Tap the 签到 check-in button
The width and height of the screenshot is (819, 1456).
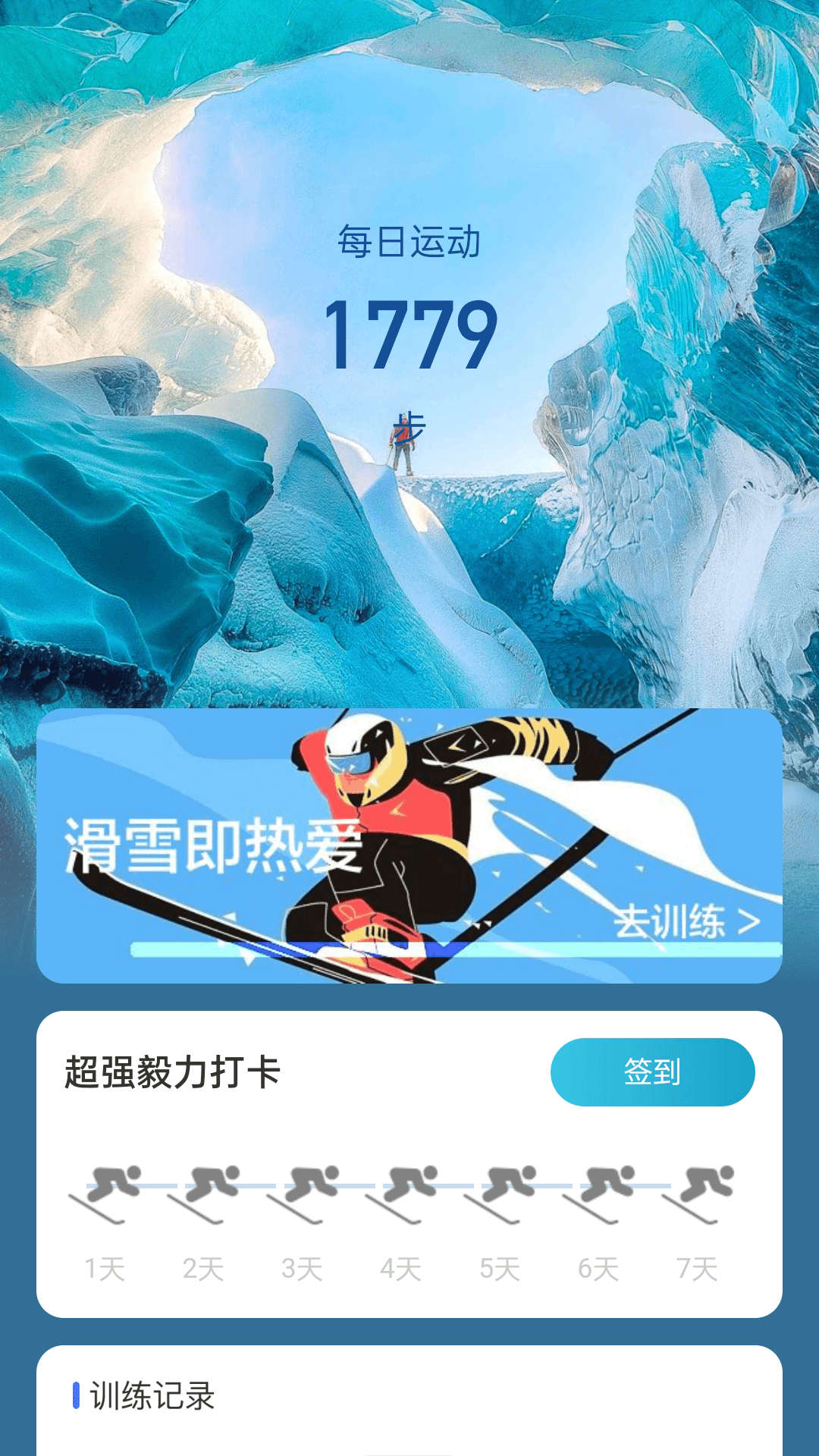click(x=652, y=1072)
